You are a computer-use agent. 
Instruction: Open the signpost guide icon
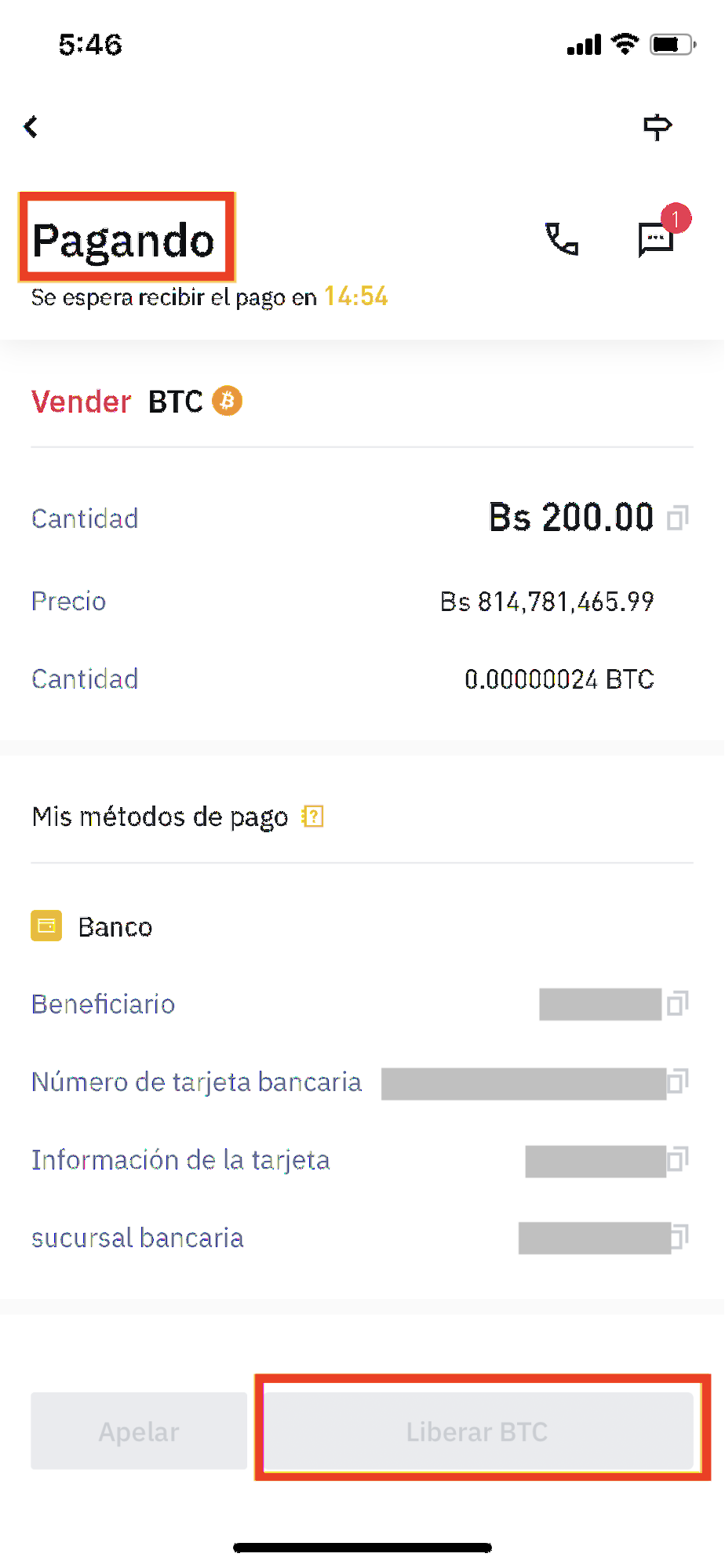point(658,126)
